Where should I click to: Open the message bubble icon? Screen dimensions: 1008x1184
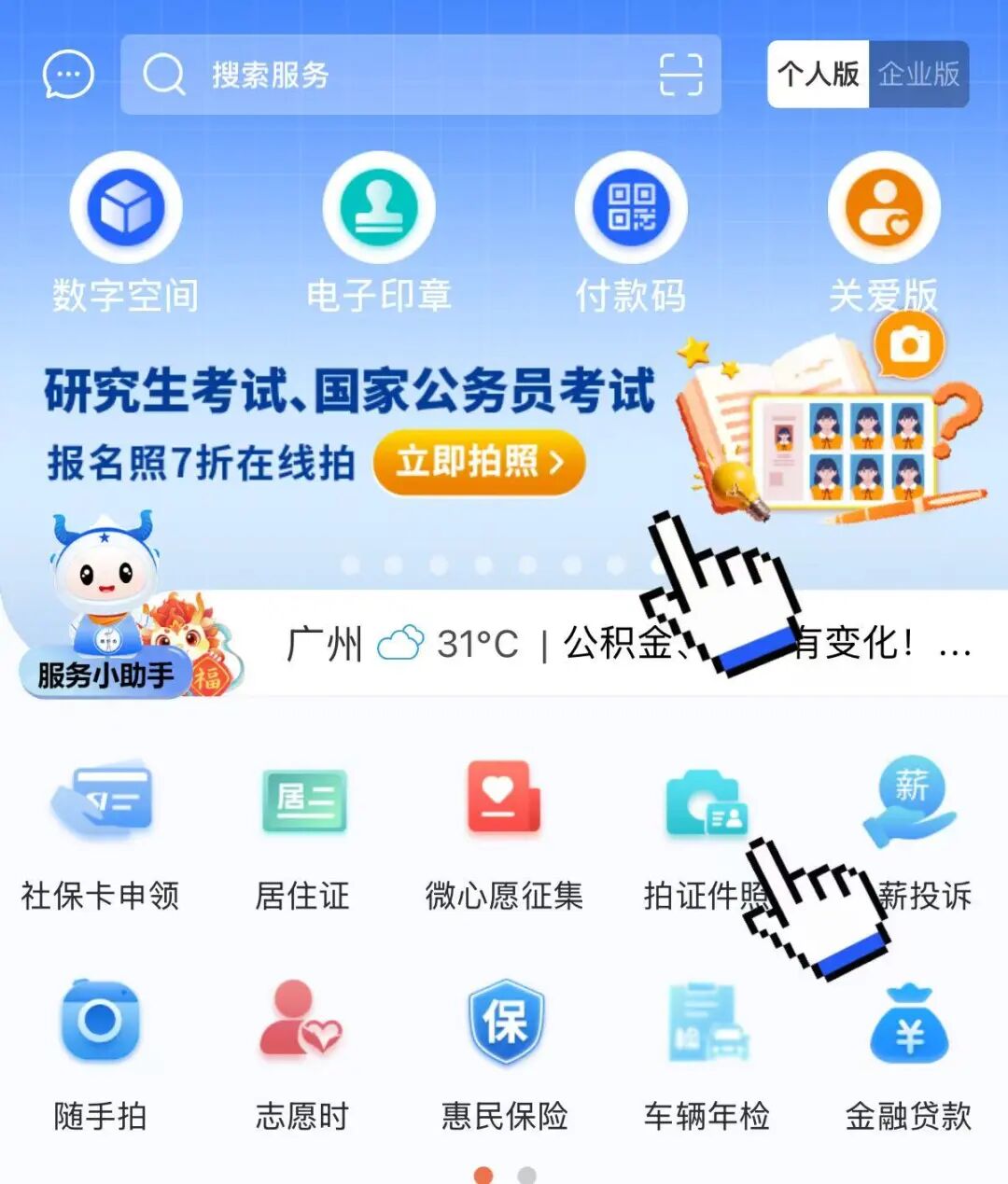click(x=68, y=75)
